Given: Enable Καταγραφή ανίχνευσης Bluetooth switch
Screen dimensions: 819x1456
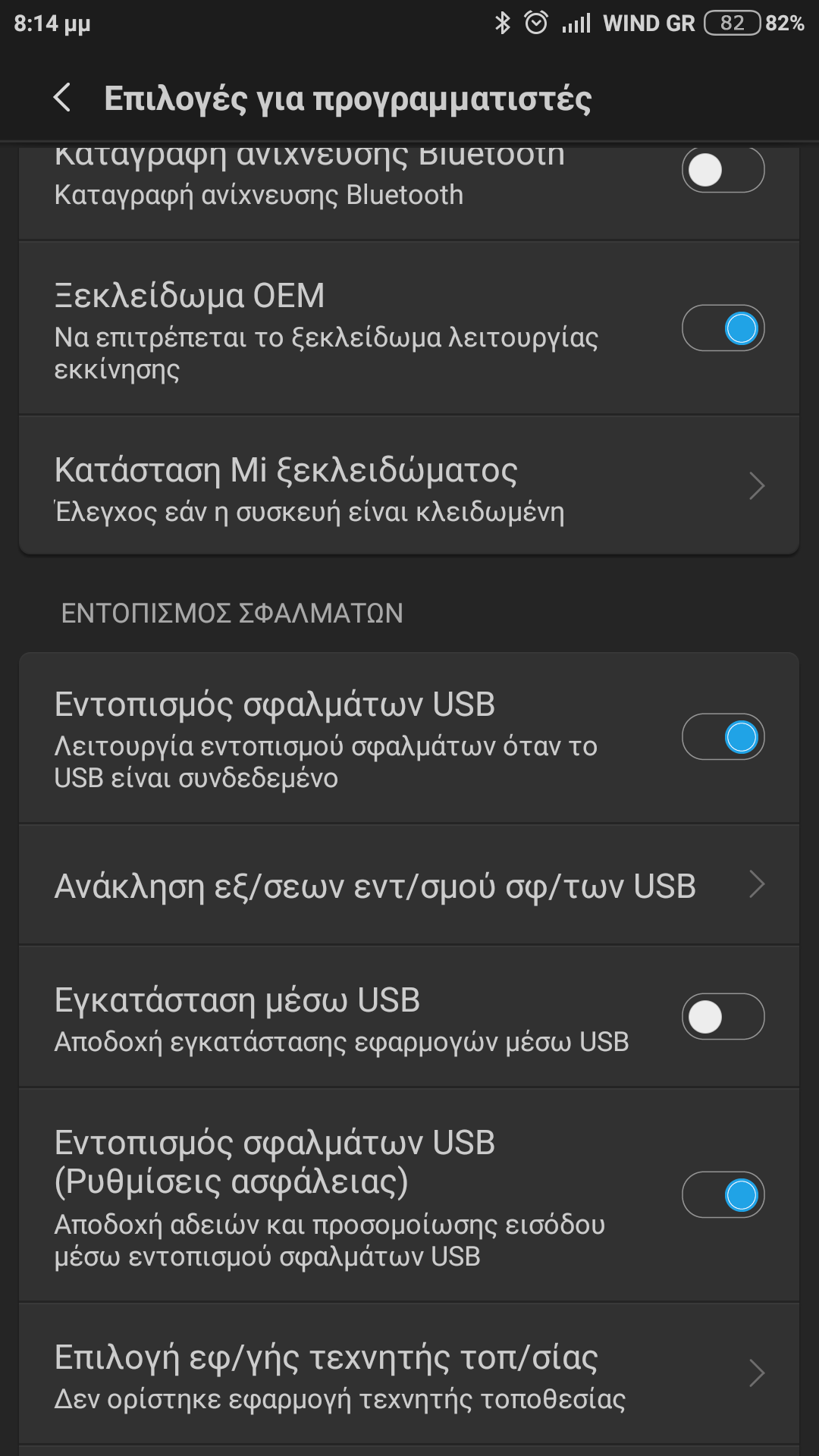Looking at the screenshot, I should coord(722,170).
